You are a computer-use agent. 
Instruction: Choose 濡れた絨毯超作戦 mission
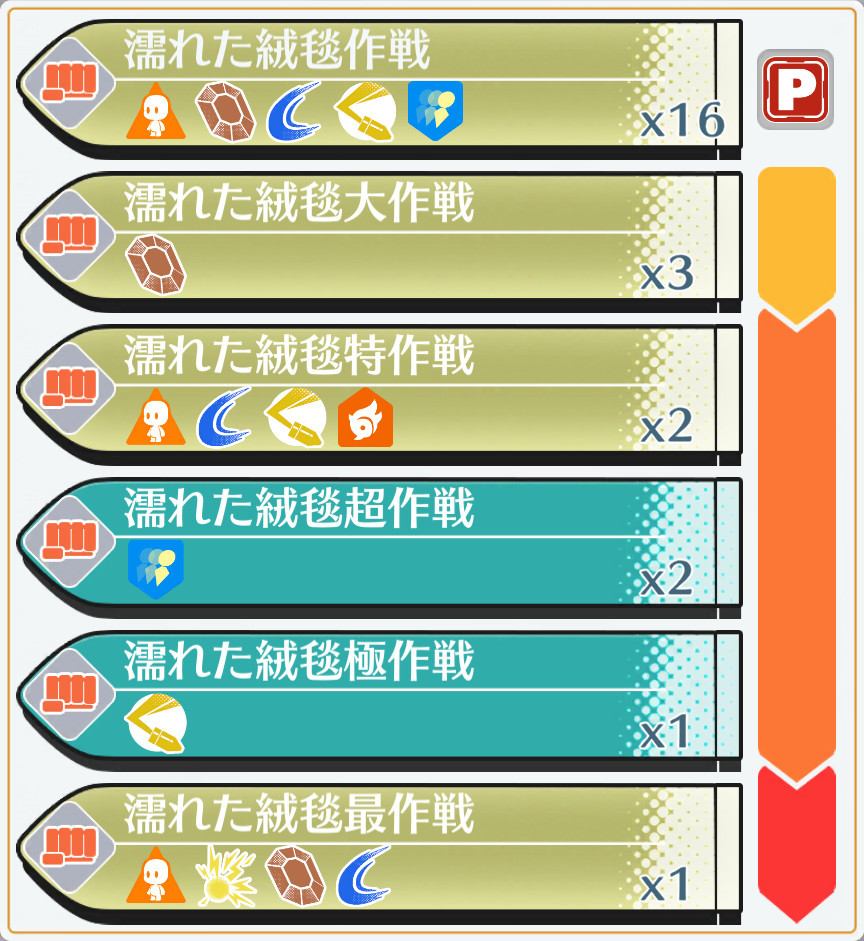pos(380,544)
